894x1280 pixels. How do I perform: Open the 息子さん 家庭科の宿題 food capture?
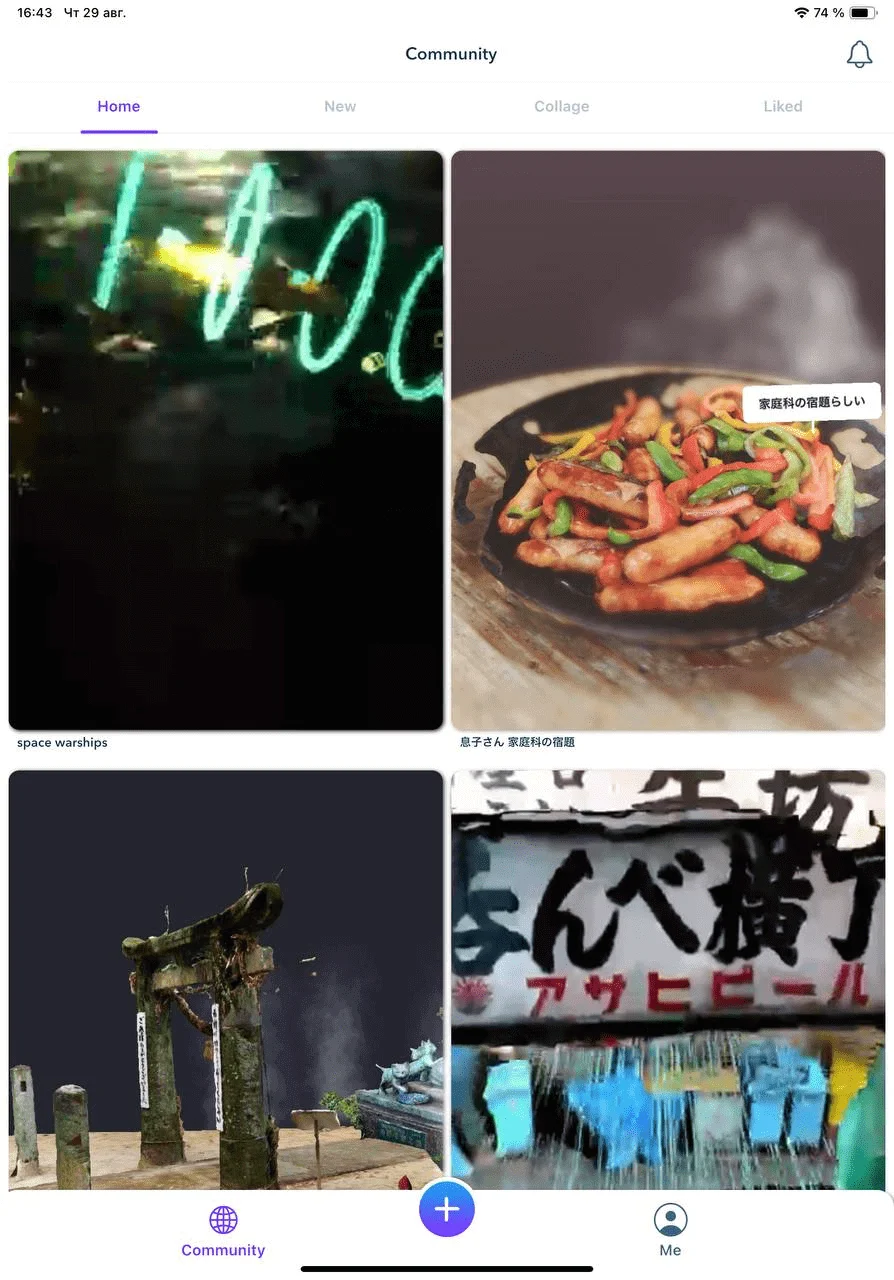(x=668, y=440)
